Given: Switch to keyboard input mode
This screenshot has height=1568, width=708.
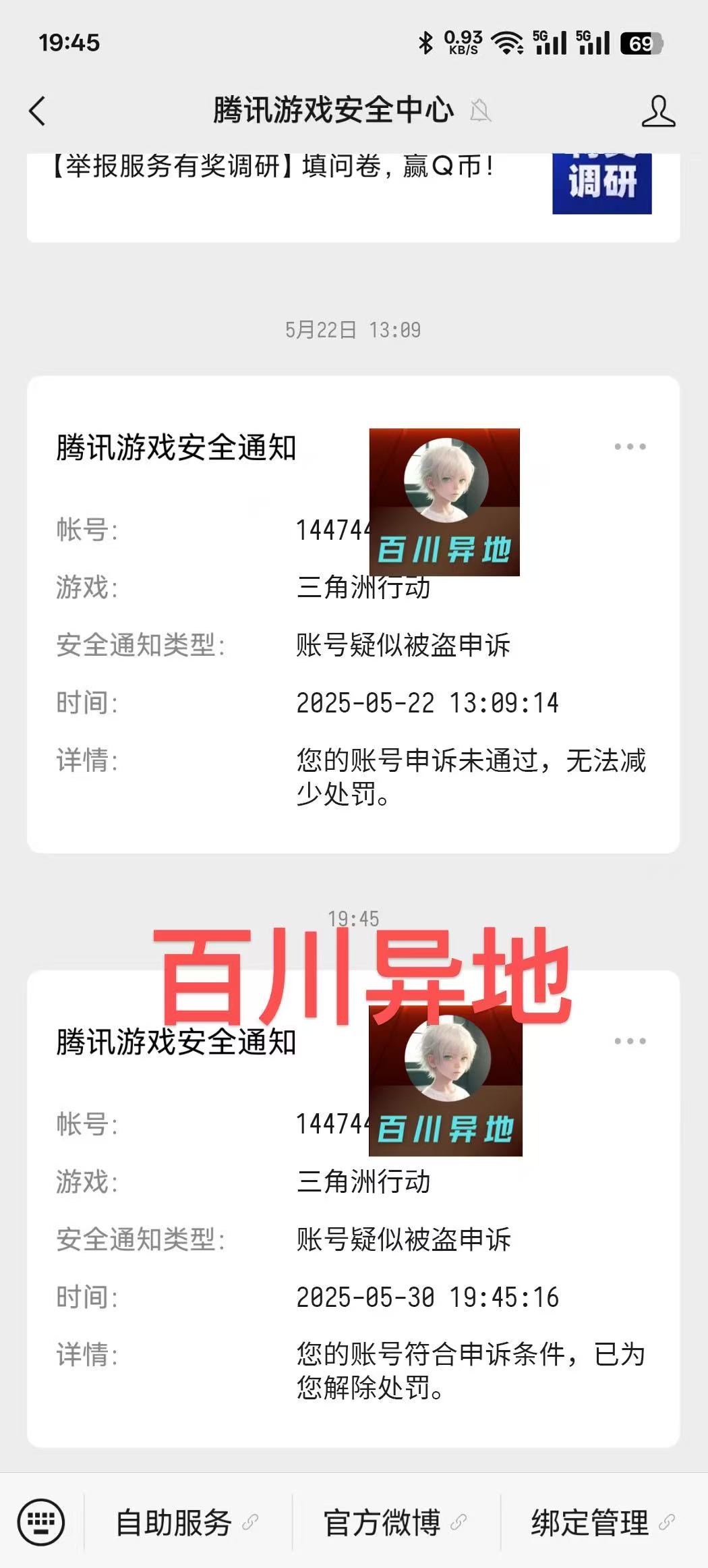Looking at the screenshot, I should pyautogui.click(x=41, y=1522).
